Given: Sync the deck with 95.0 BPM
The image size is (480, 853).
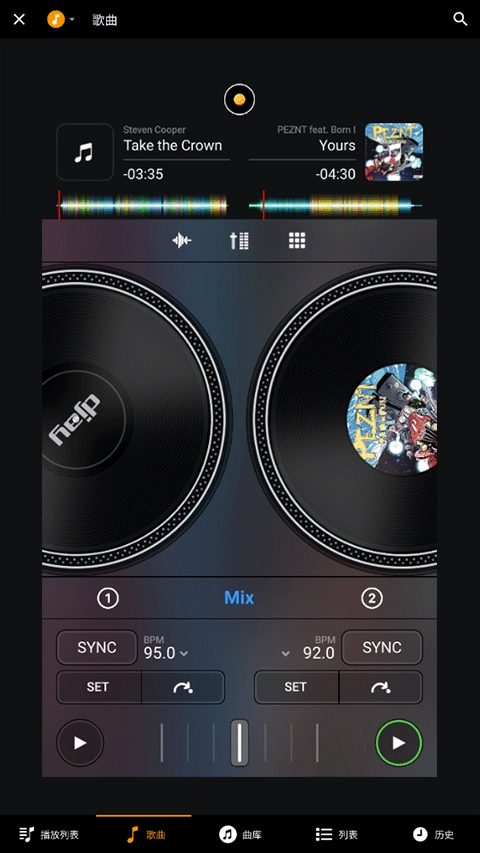Looking at the screenshot, I should (97, 647).
